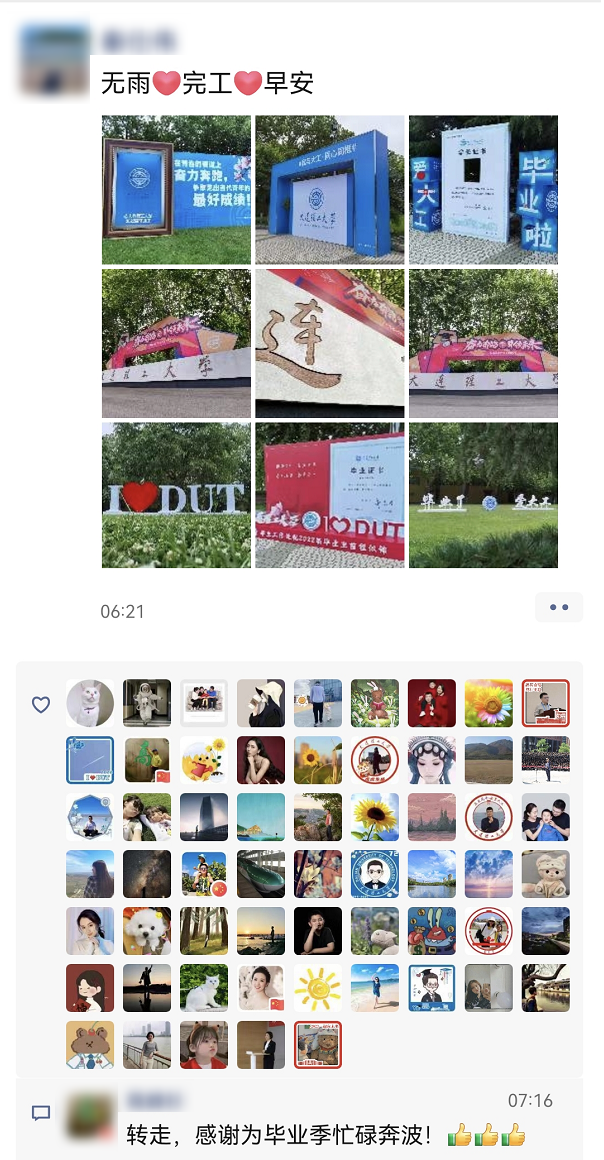The width and height of the screenshot is (604, 1160).
Task: Open the poster's blurred profile avatar
Action: [x=53, y=62]
